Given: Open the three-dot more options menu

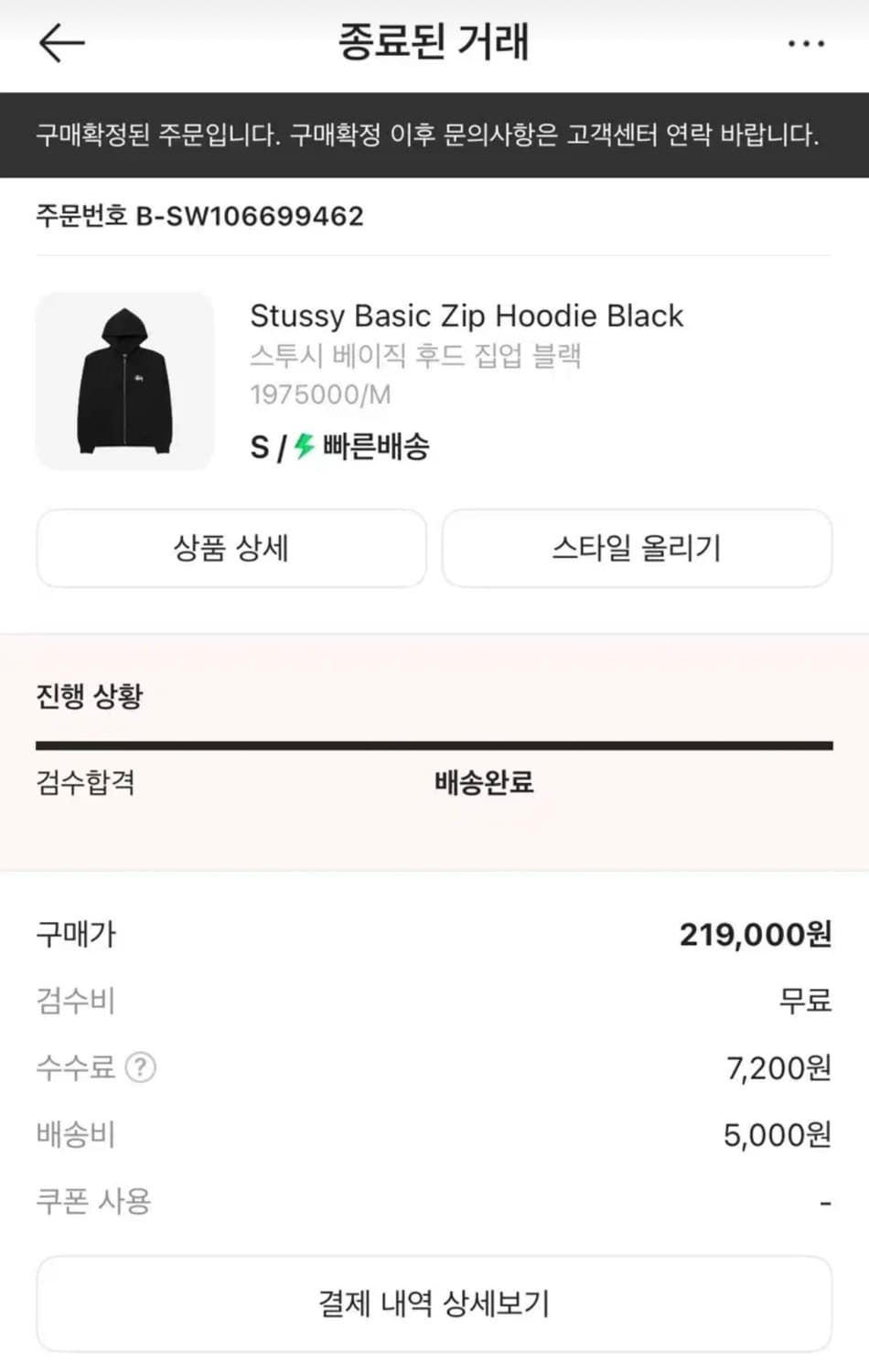Looking at the screenshot, I should click(806, 42).
